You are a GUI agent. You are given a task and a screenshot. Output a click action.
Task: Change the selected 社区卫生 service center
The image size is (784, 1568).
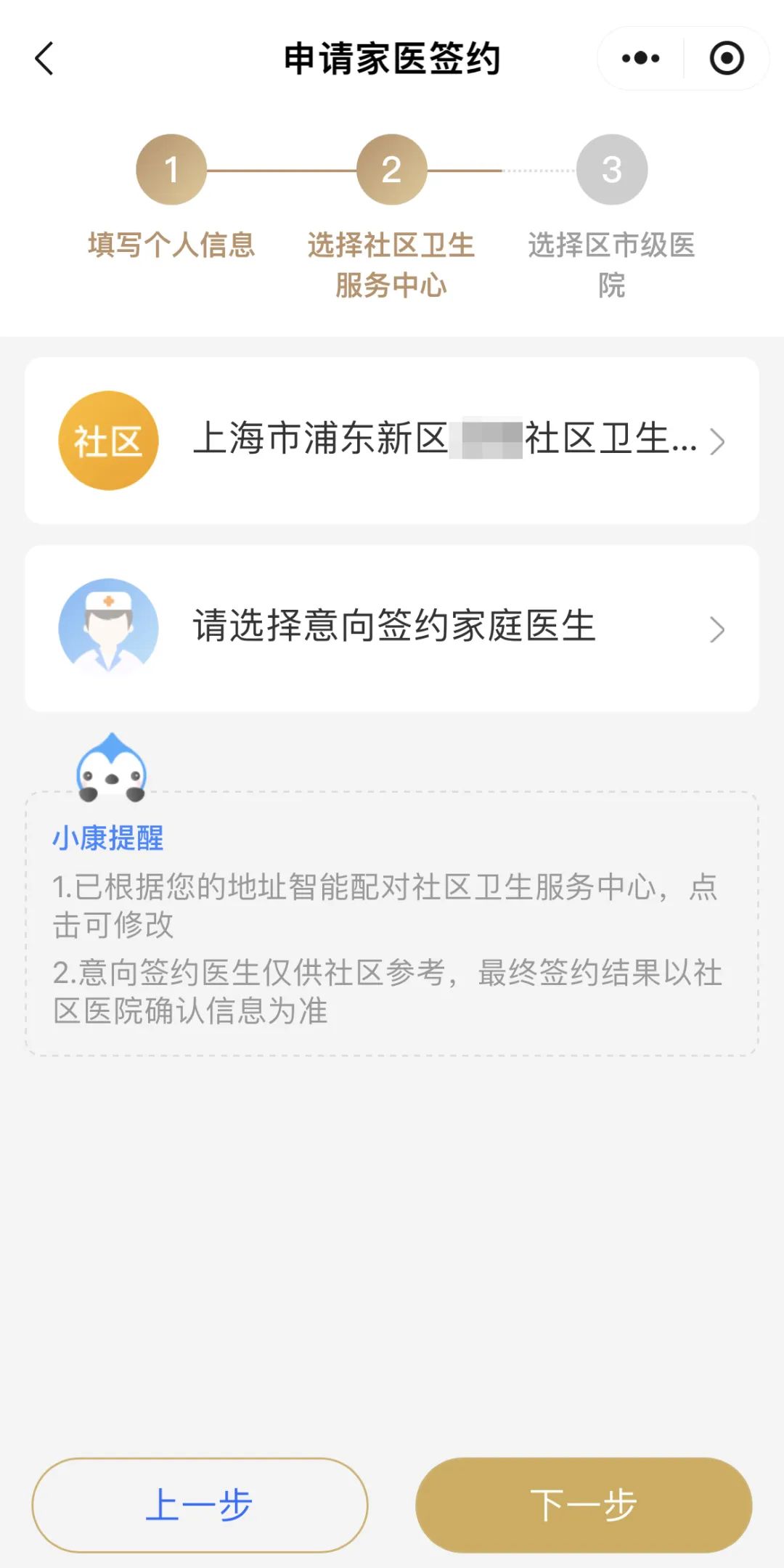pos(392,441)
